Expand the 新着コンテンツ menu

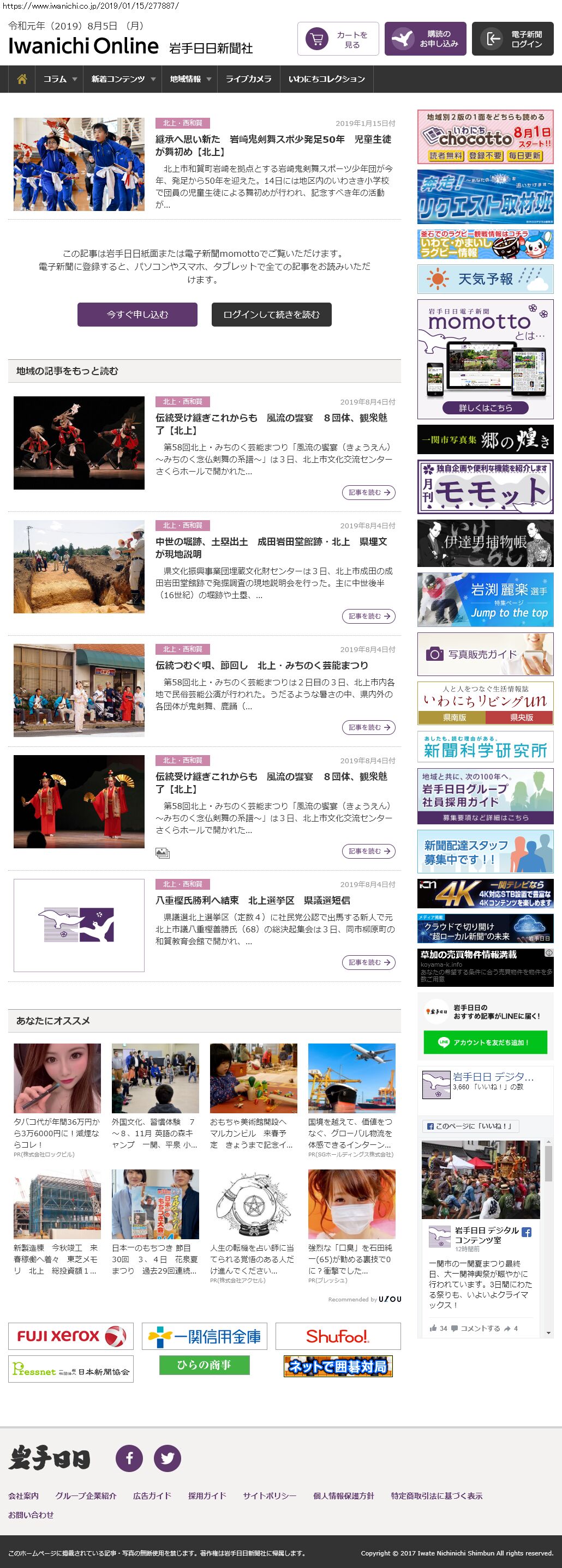[x=123, y=79]
